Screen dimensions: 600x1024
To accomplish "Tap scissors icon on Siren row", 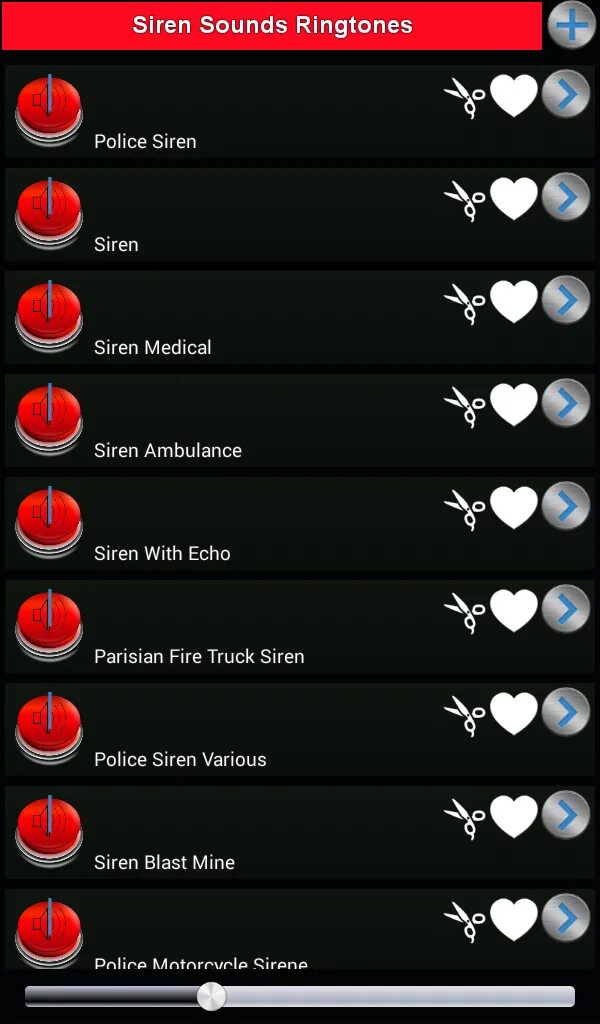I will pyautogui.click(x=465, y=200).
